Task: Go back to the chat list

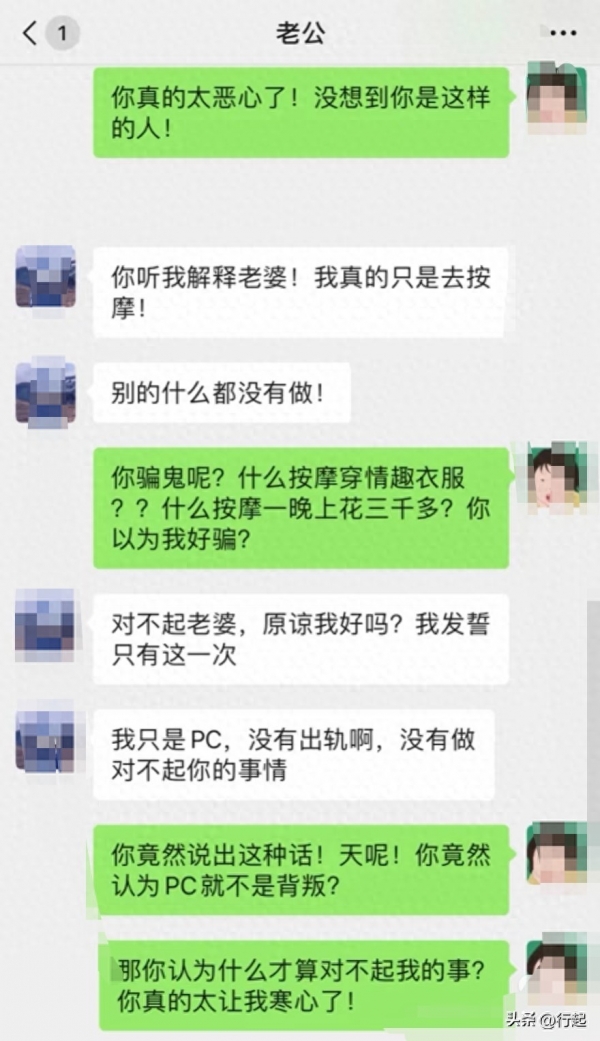Action: point(30,33)
